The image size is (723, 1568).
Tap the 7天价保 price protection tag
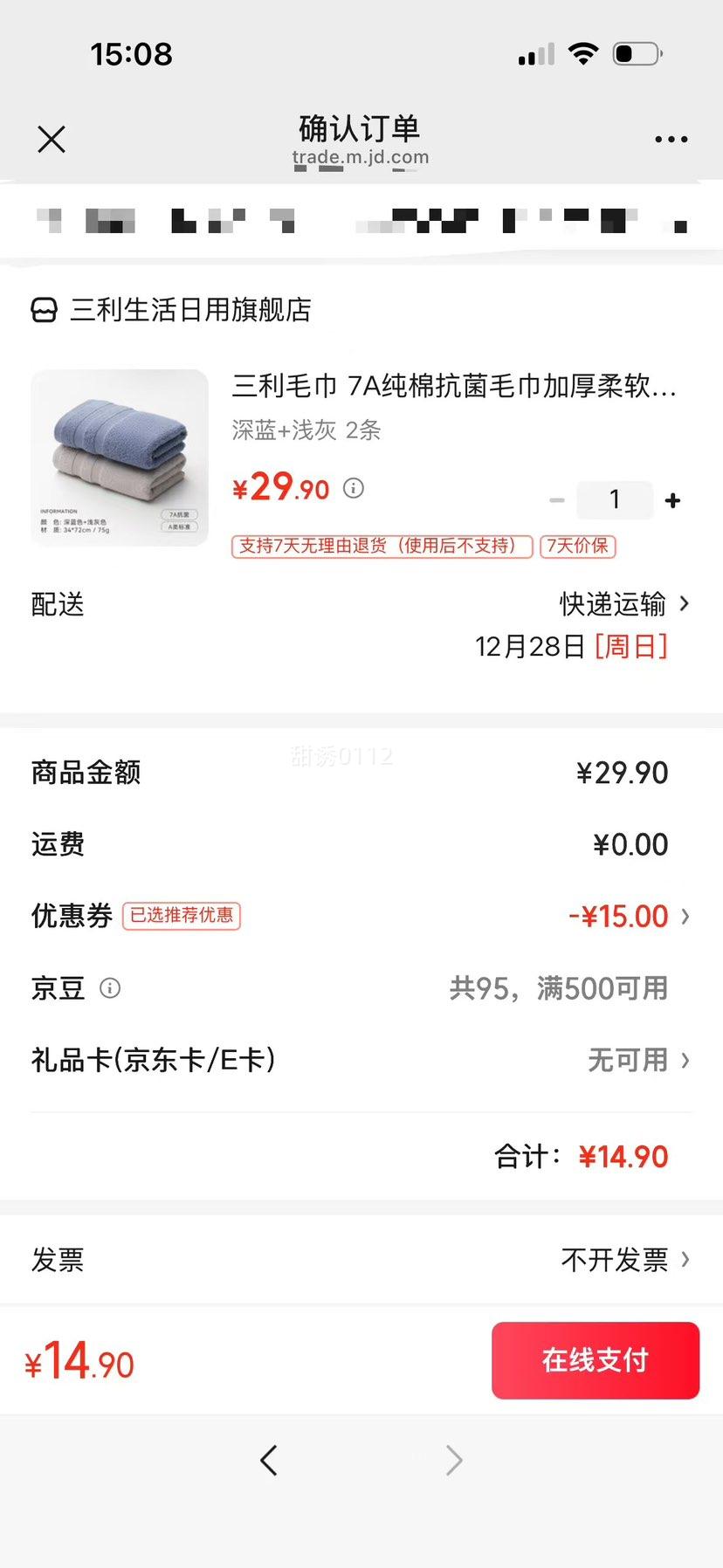pos(580,547)
